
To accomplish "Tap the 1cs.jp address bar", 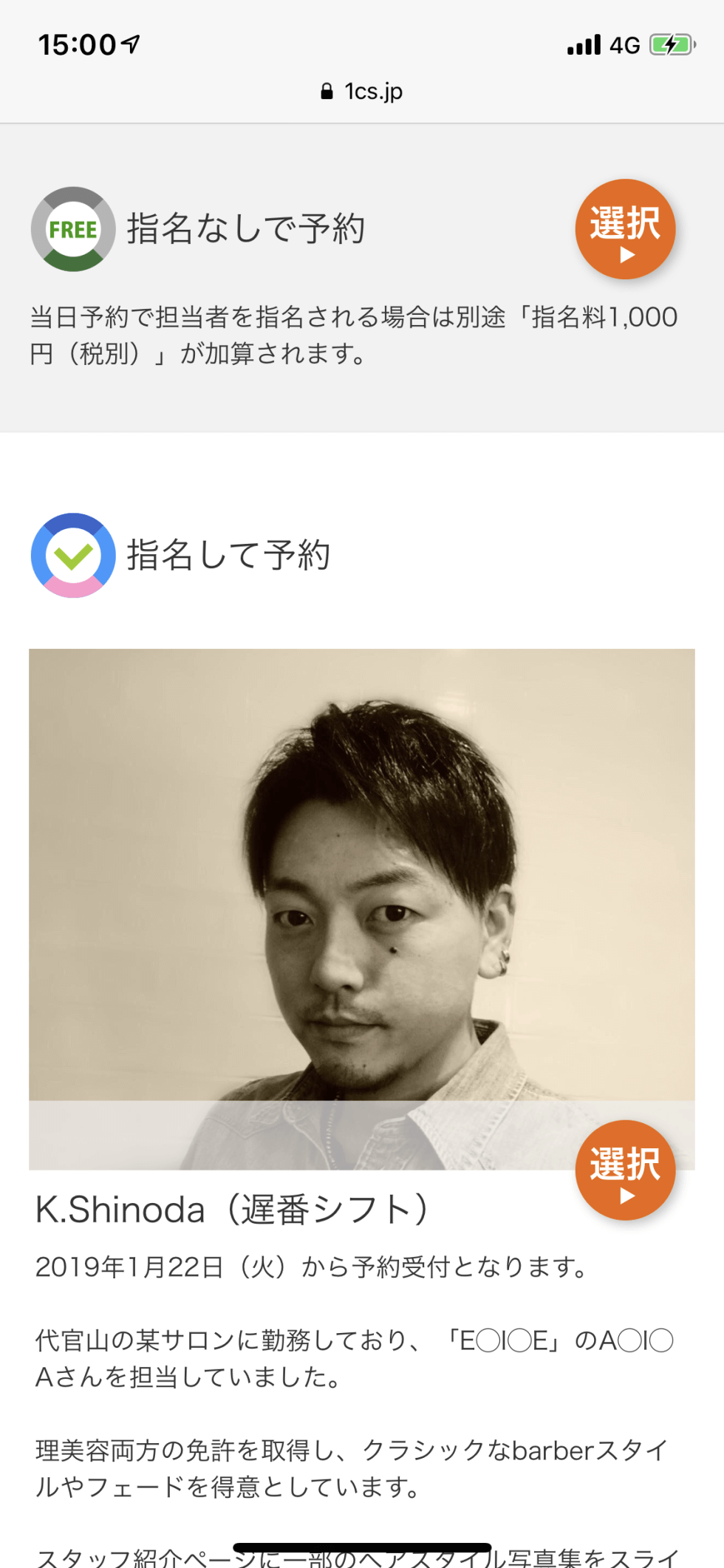I will (362, 91).
